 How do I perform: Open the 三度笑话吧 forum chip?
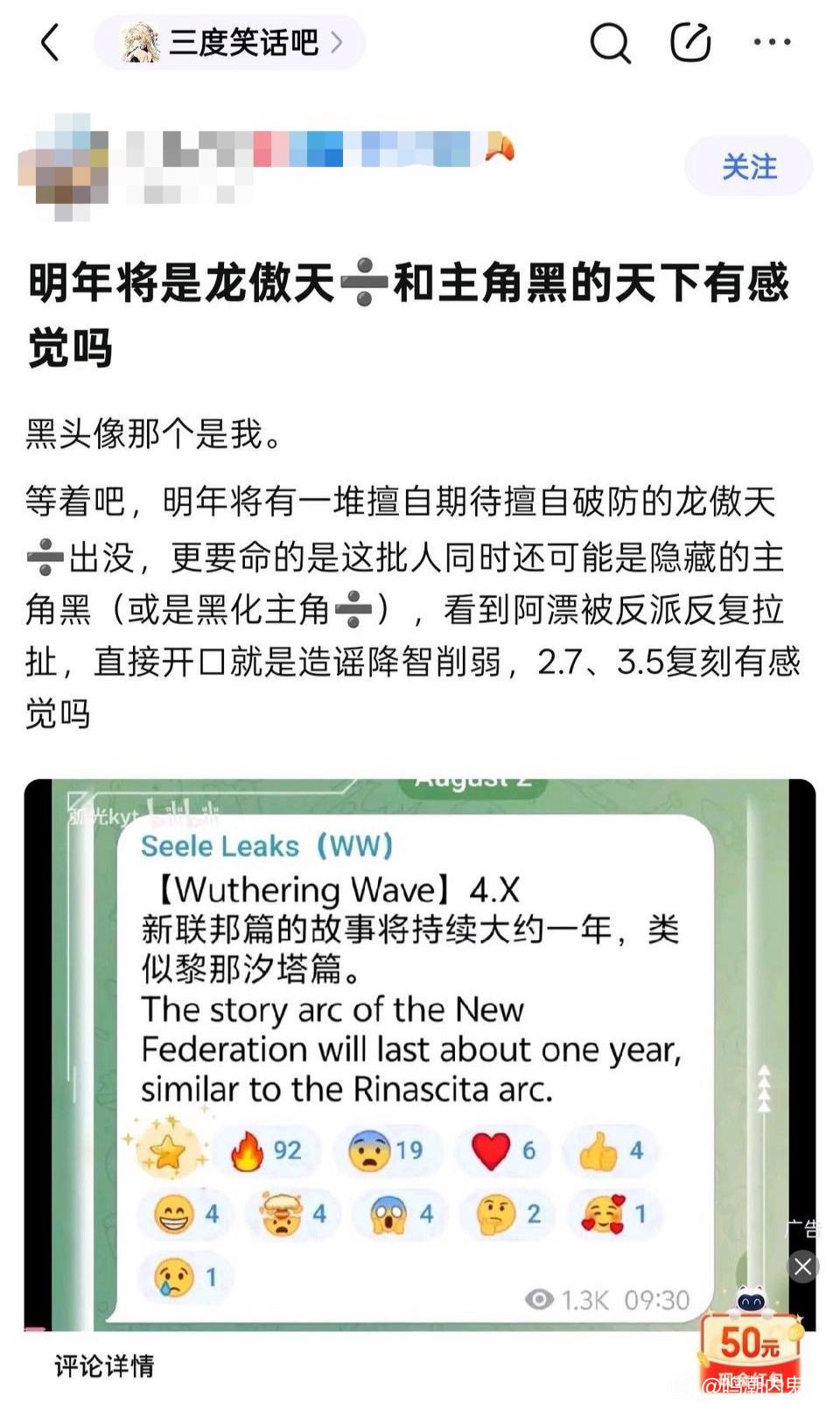pyautogui.click(x=229, y=42)
